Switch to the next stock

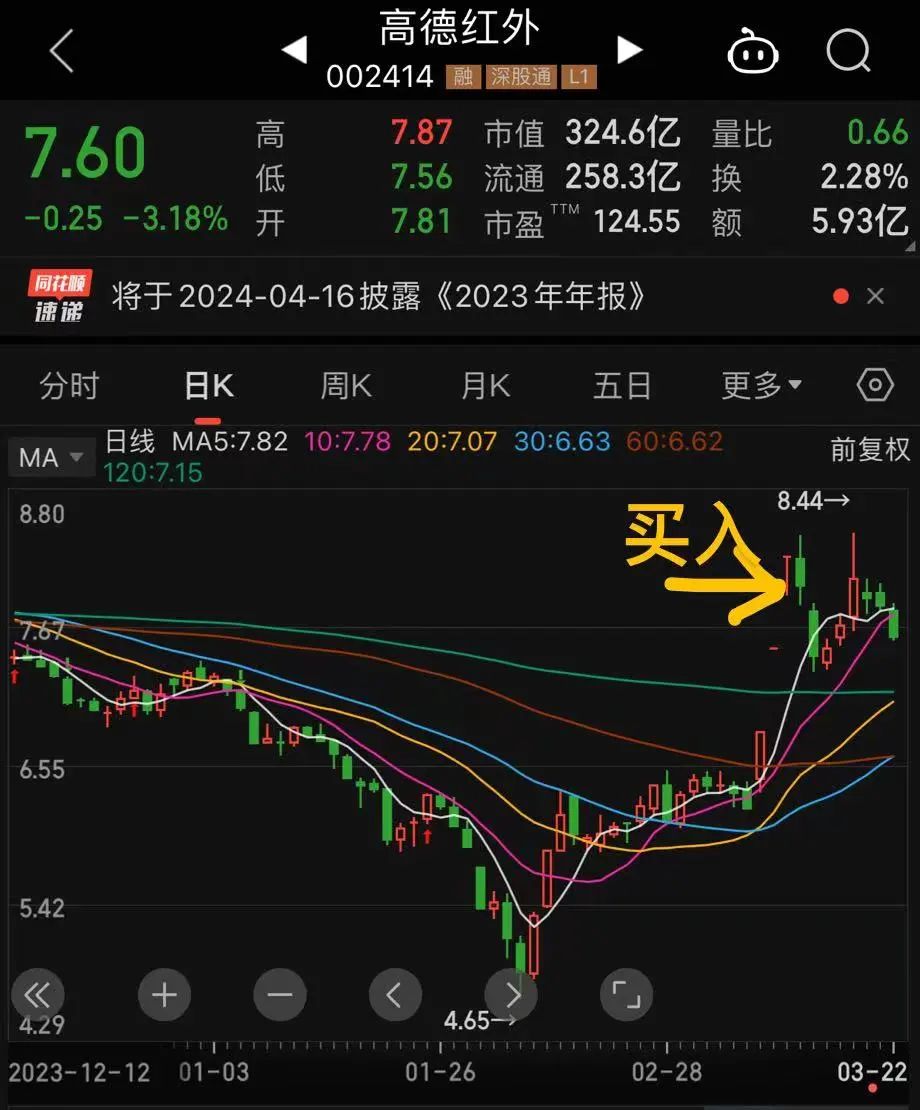click(x=629, y=50)
